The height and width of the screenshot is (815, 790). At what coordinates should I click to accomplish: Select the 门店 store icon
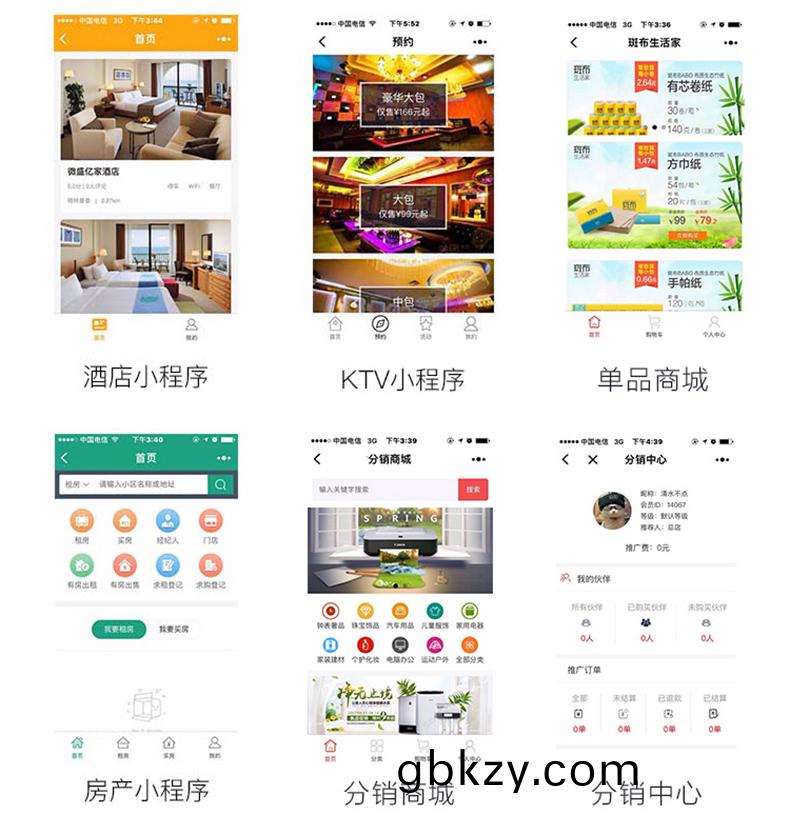210,522
